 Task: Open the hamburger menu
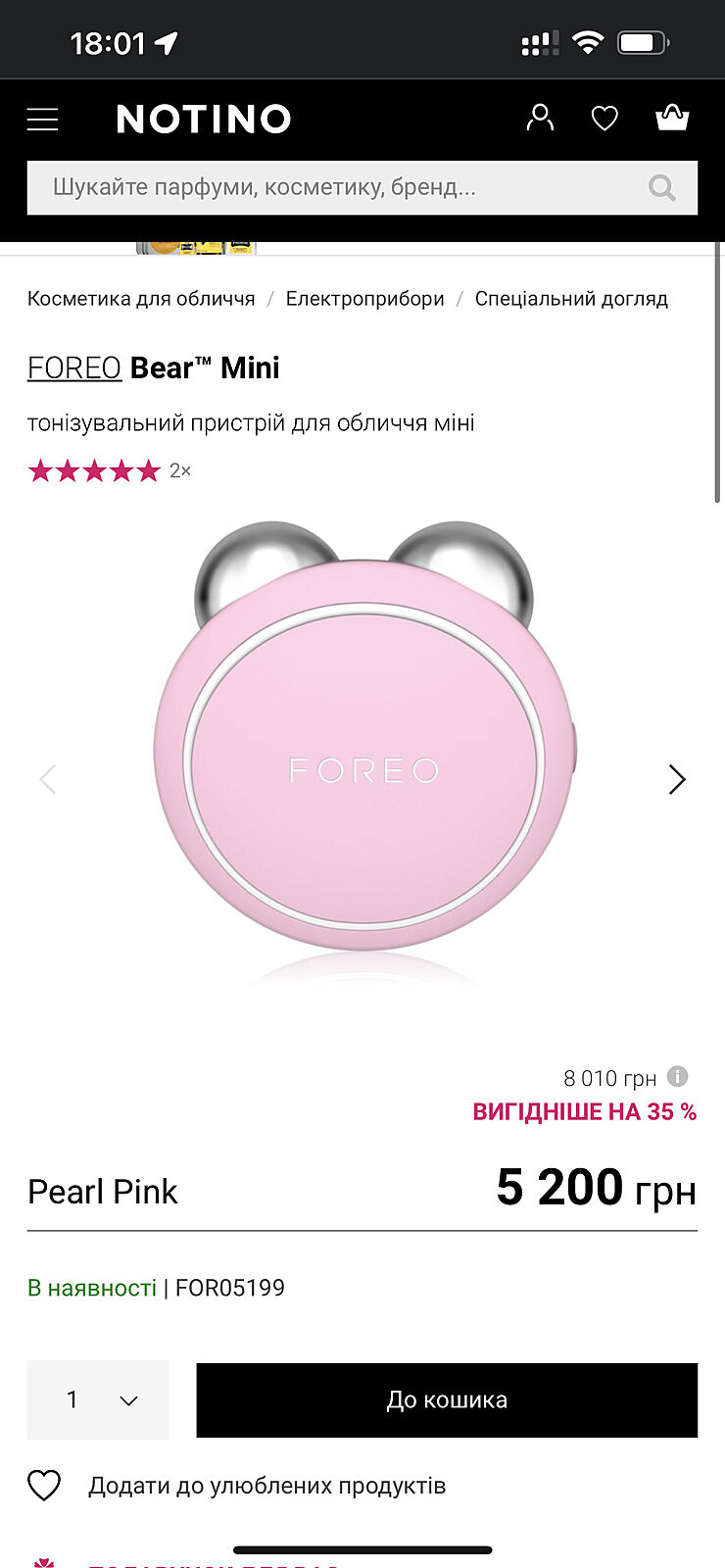[x=42, y=120]
